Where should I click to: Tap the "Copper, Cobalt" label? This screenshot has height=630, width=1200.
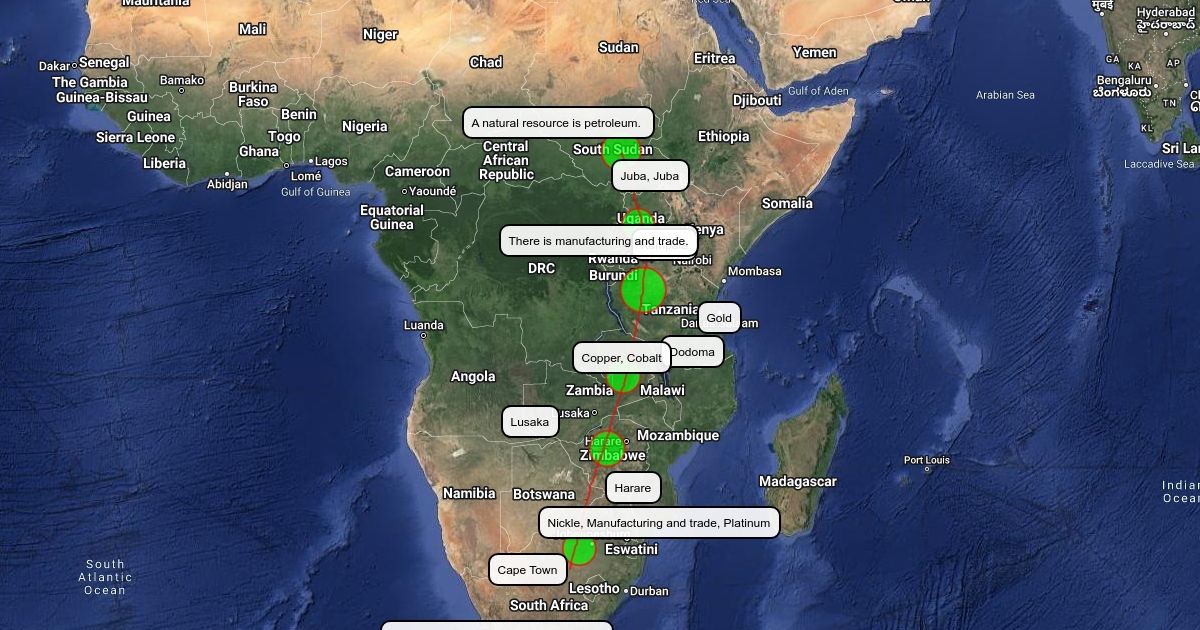(x=621, y=358)
